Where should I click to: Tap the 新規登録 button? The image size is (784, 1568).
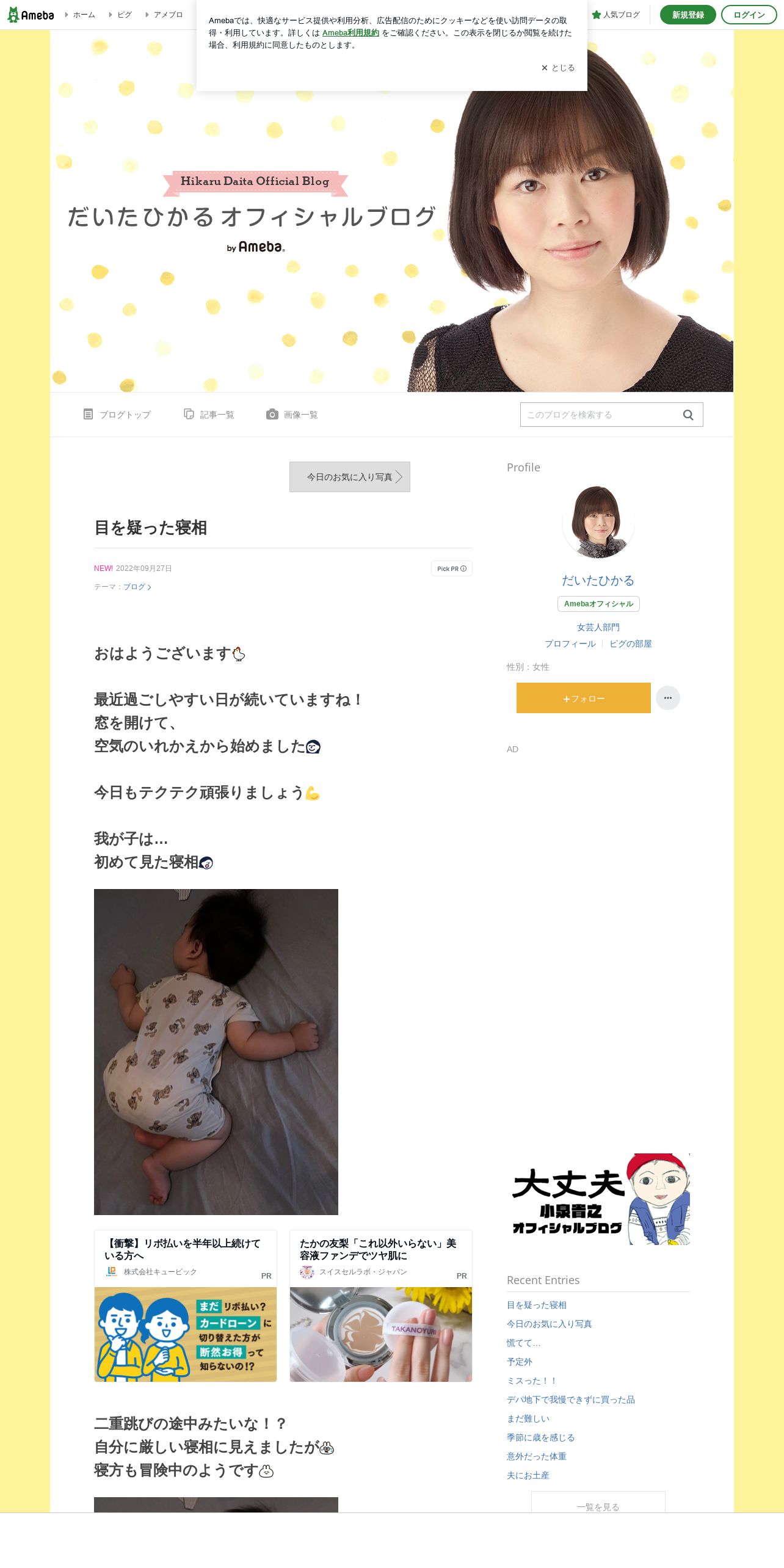(688, 15)
